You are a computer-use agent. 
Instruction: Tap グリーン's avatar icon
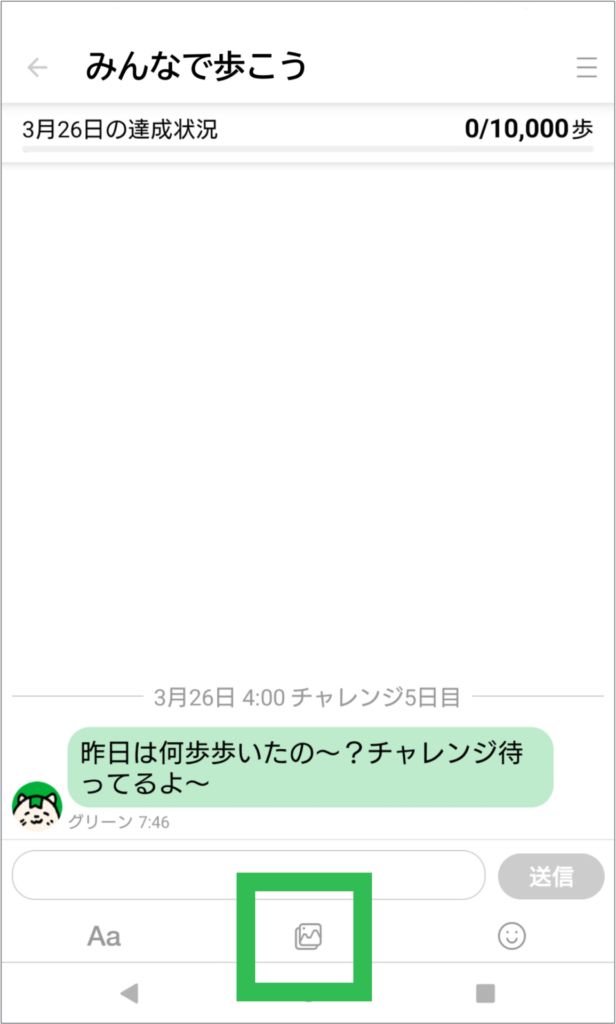point(37,806)
